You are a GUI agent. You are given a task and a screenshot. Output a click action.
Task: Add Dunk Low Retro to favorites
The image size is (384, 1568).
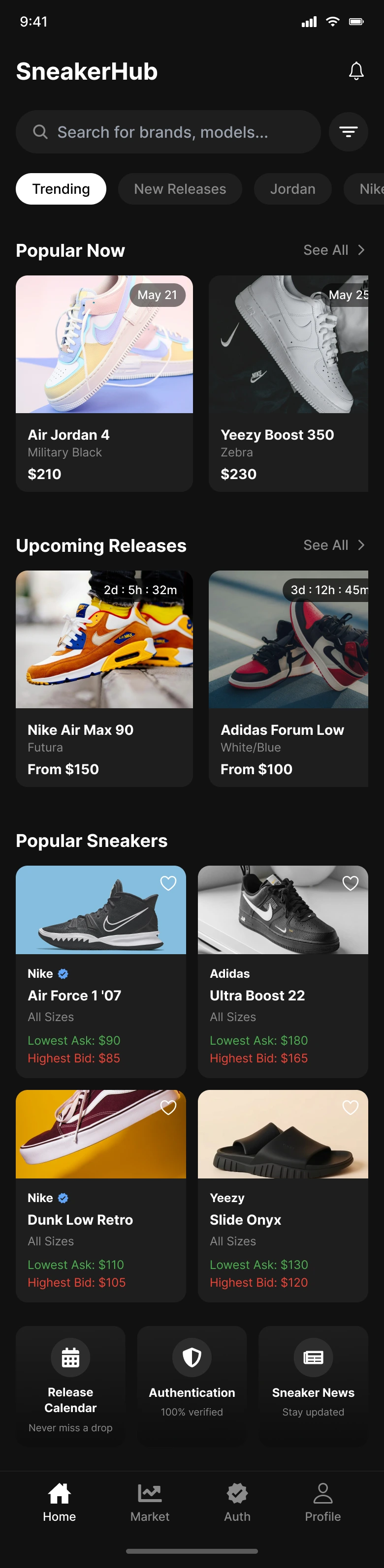[x=168, y=1107]
